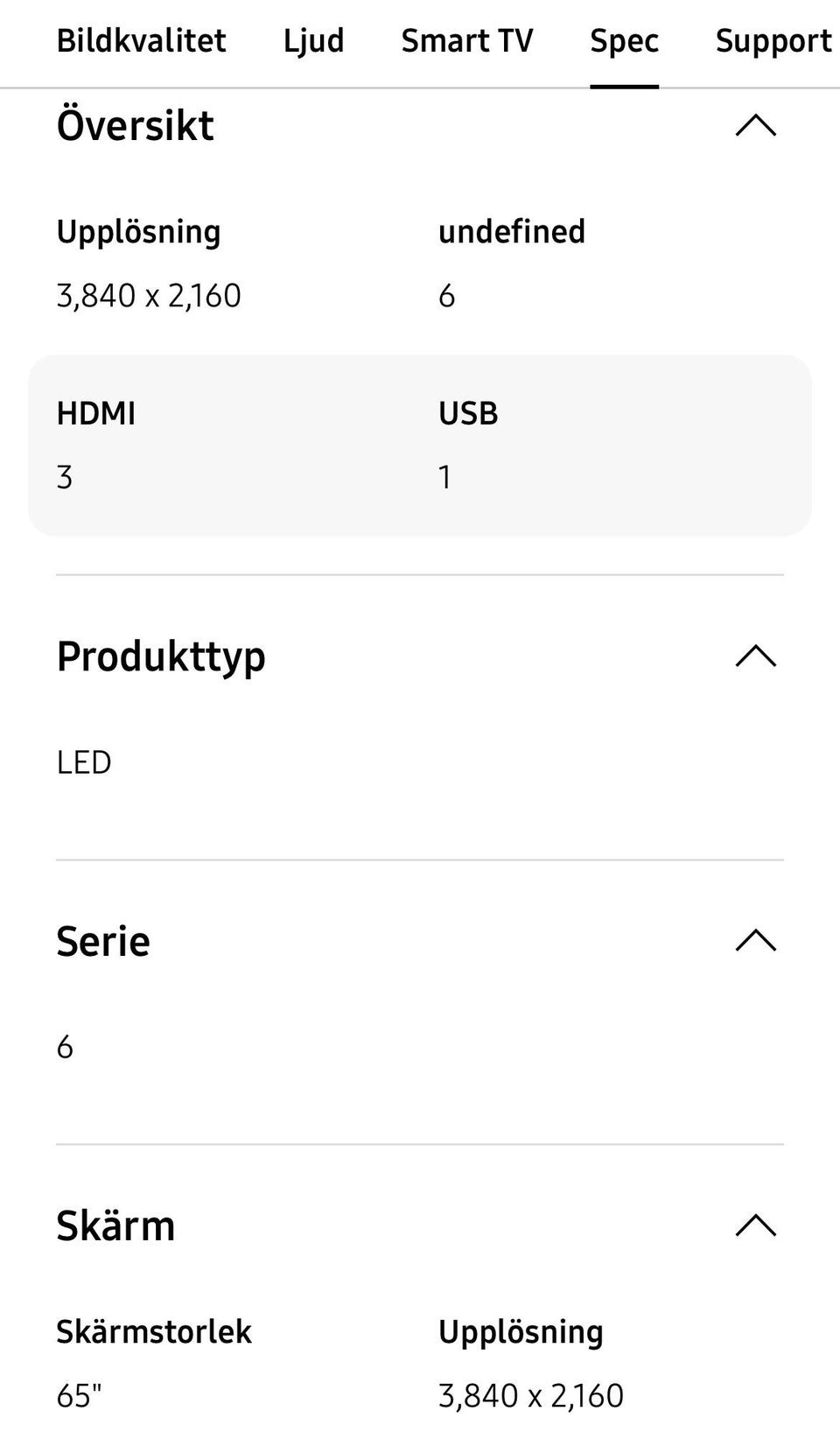
Task: Switch to the Support tab
Action: click(773, 41)
